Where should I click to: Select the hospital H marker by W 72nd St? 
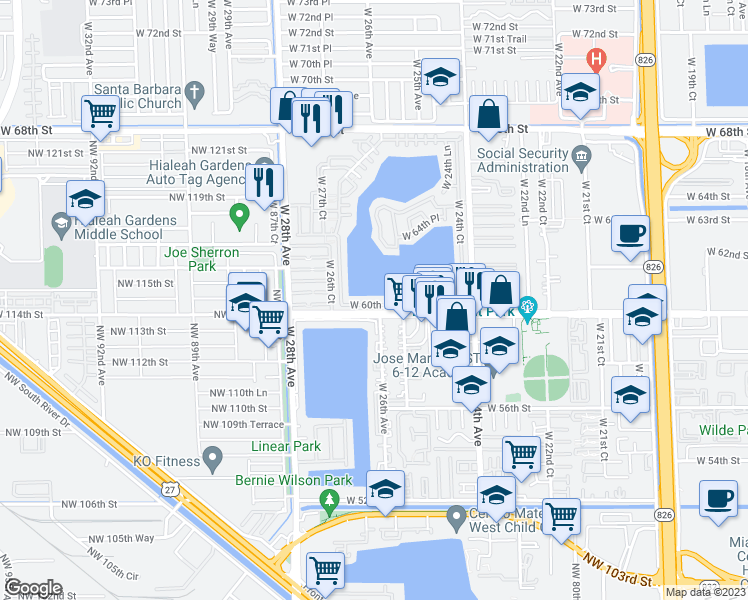[x=596, y=60]
